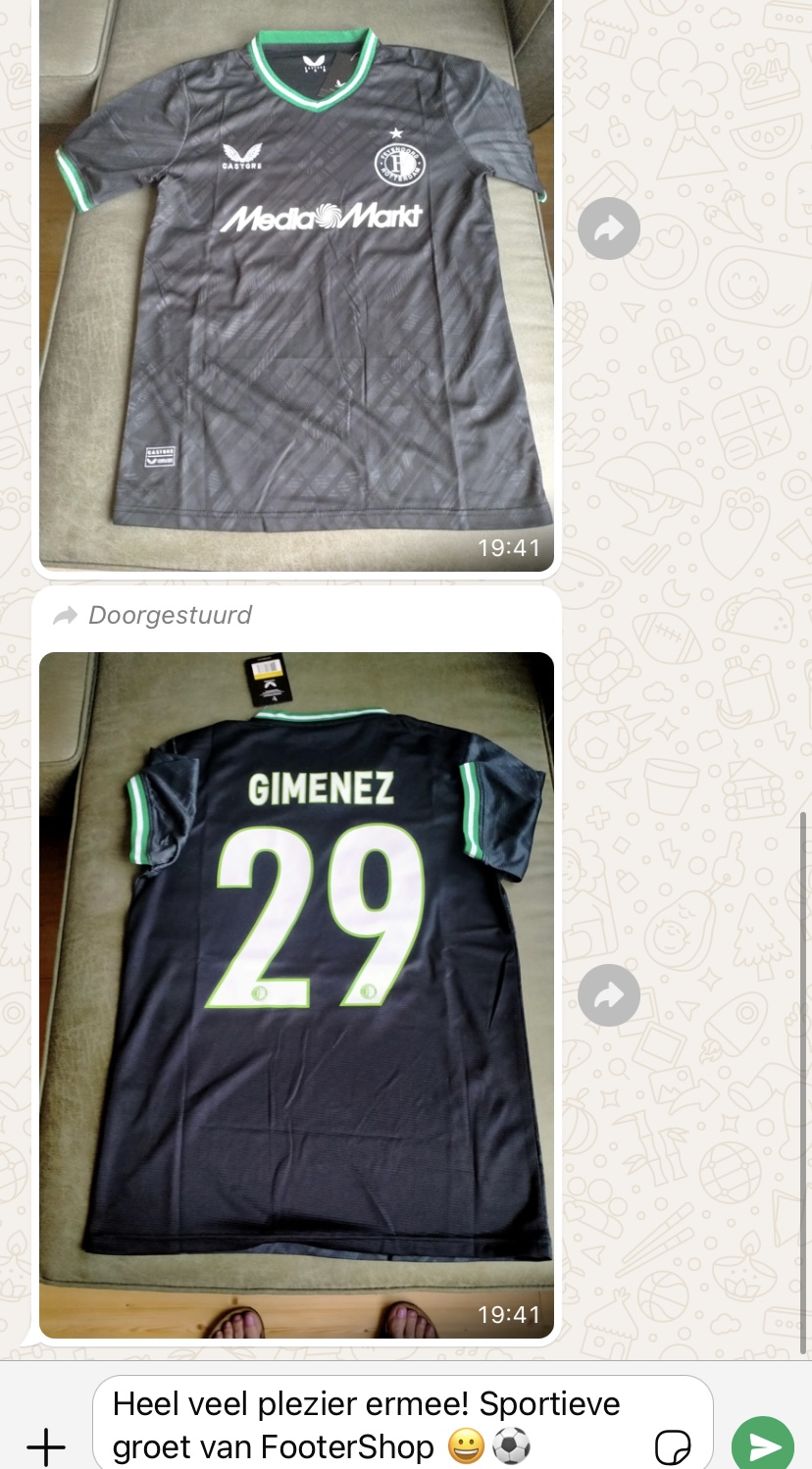
Task: Send the typed FooterShop message
Action: click(x=763, y=1445)
